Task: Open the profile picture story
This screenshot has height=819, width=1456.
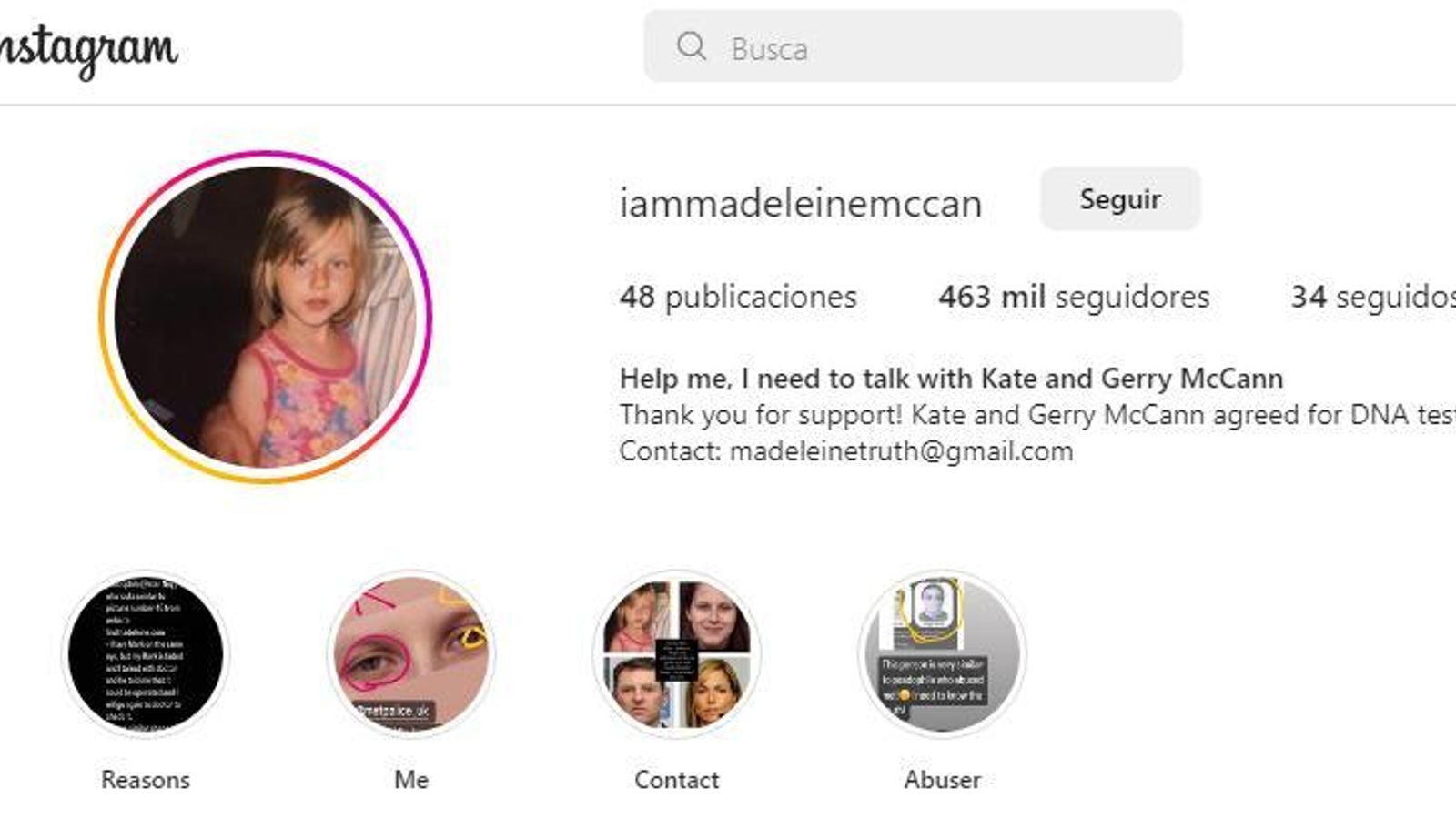Action: (265, 317)
